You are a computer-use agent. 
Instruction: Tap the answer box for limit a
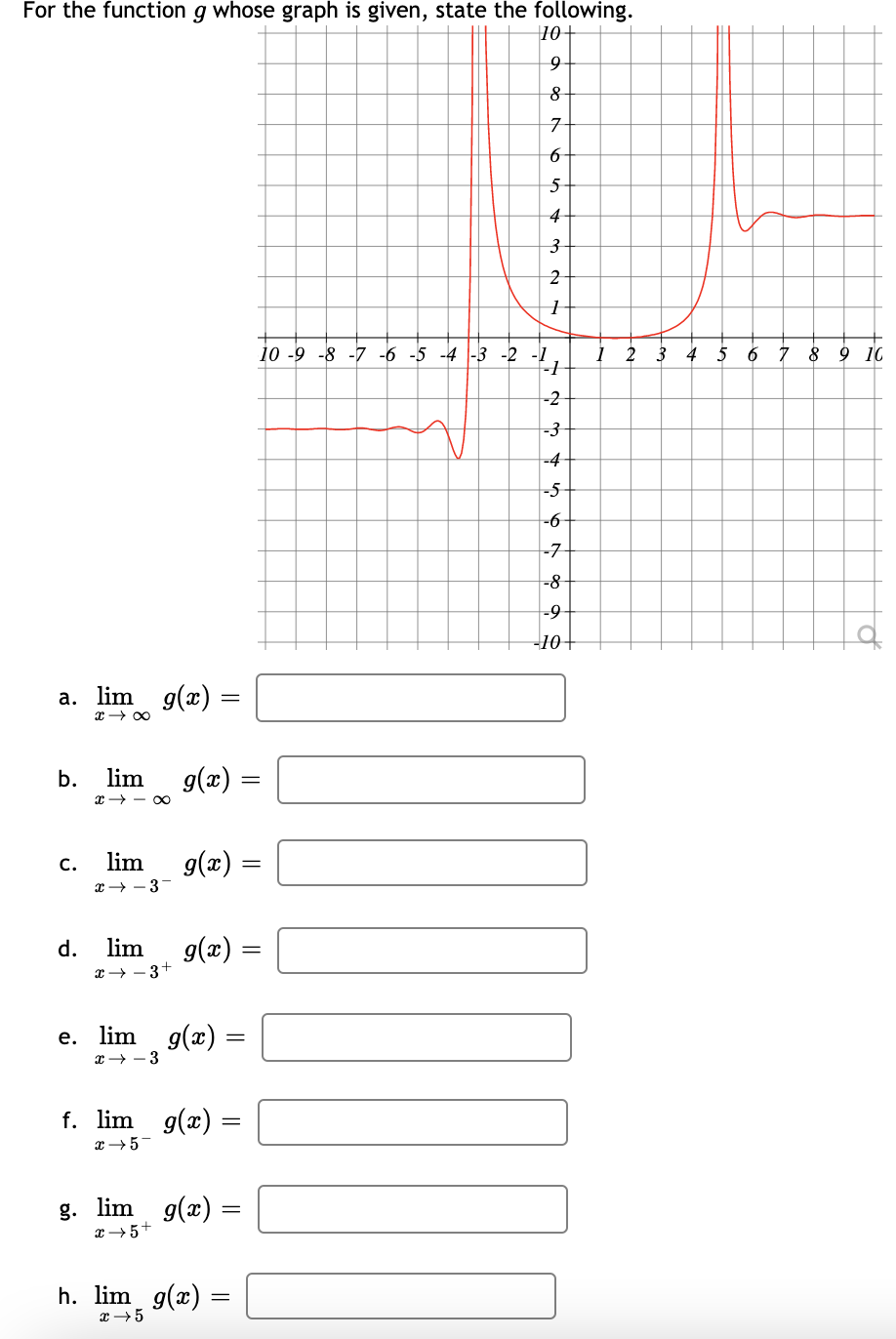(410, 698)
